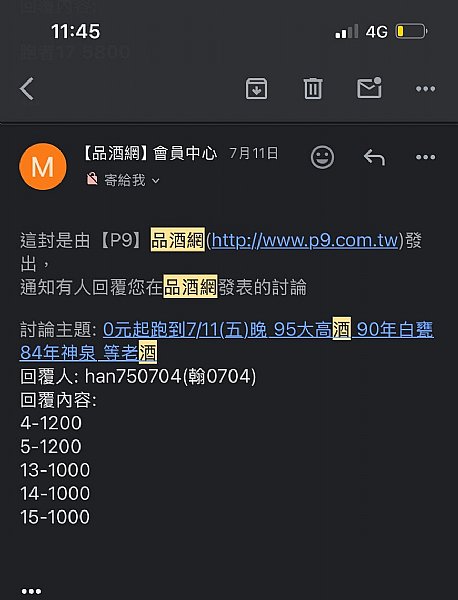Add an emoji reaction to the message
Viewport: 458px width, 600px height.
(322, 157)
